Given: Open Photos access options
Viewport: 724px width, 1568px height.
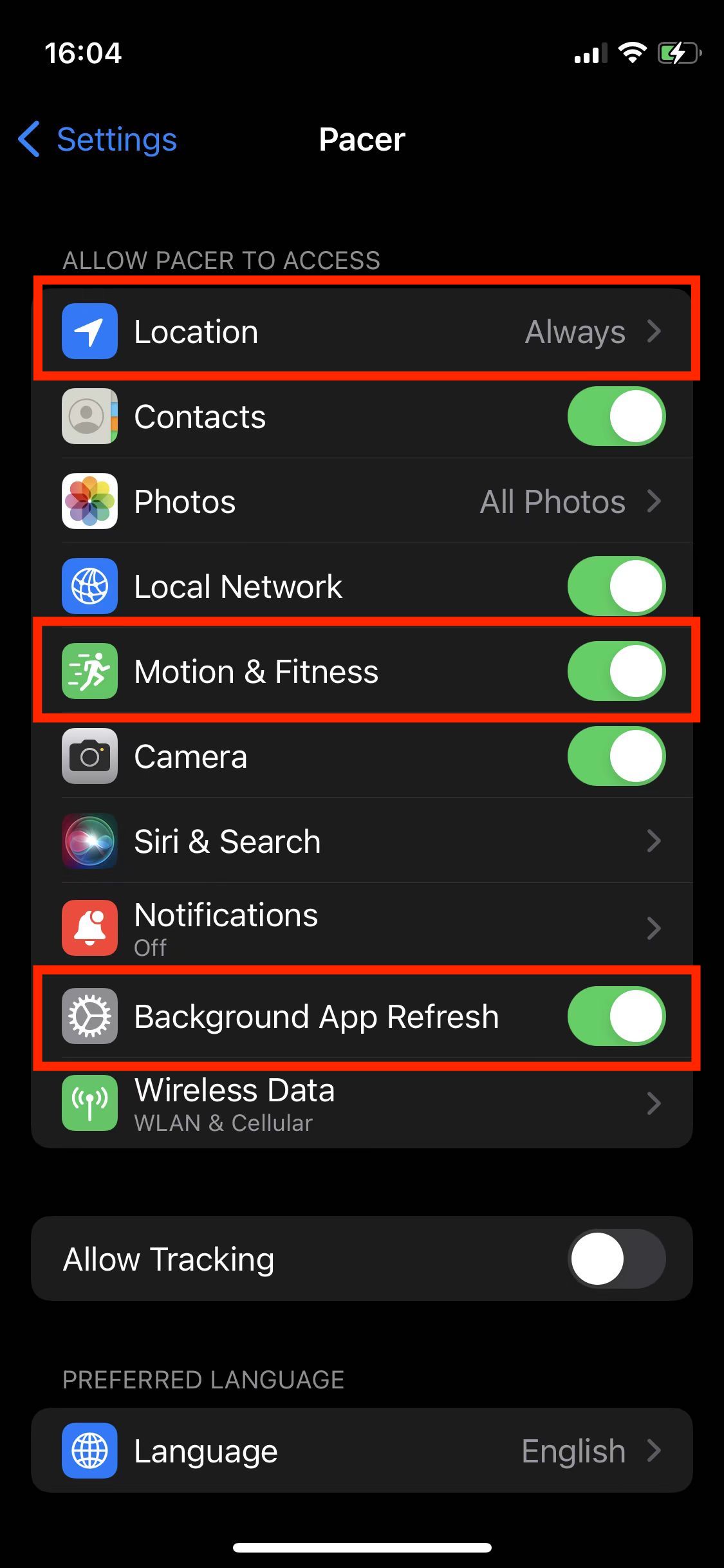Looking at the screenshot, I should [362, 501].
